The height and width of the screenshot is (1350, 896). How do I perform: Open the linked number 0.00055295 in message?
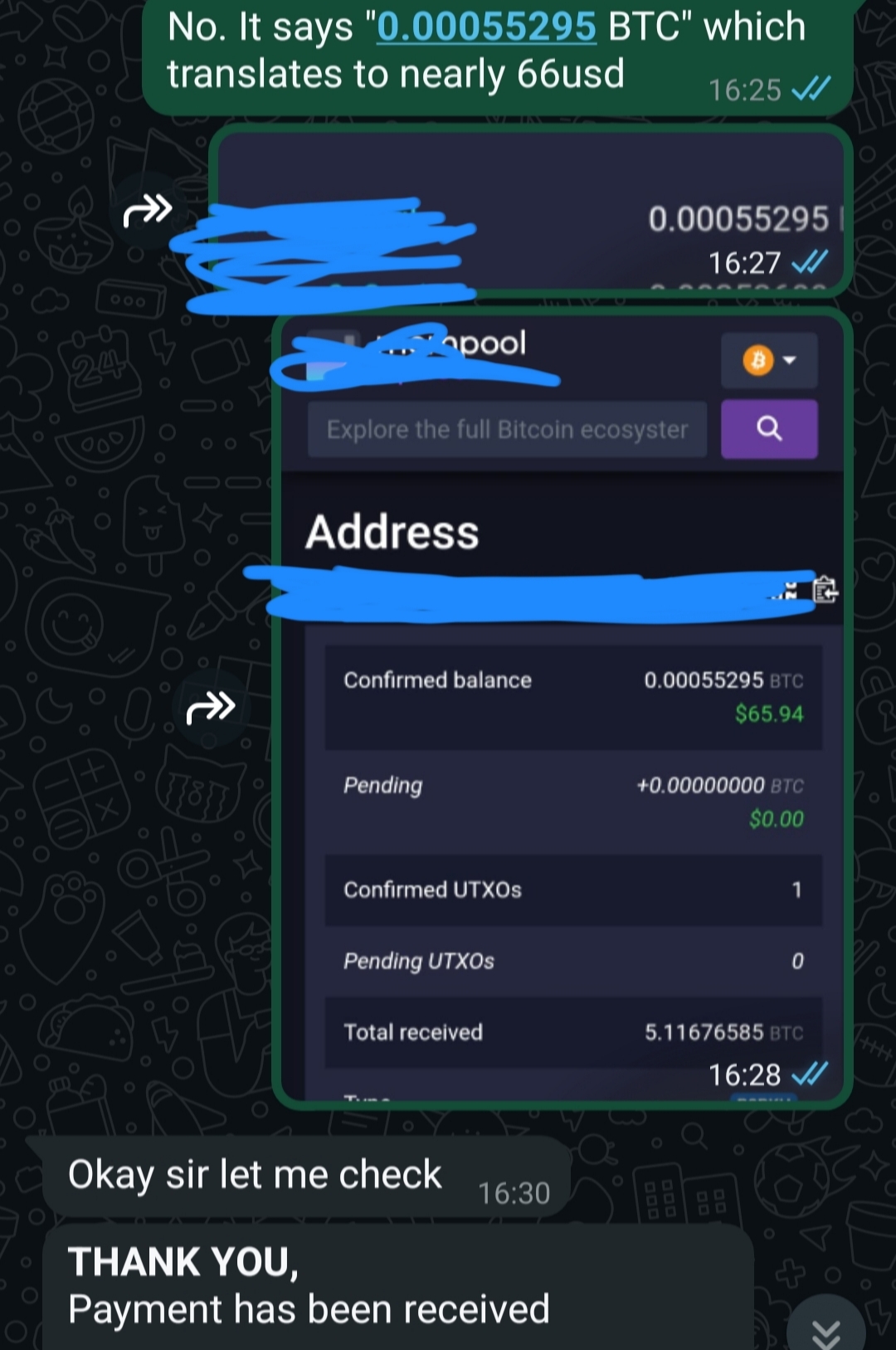pos(486,27)
